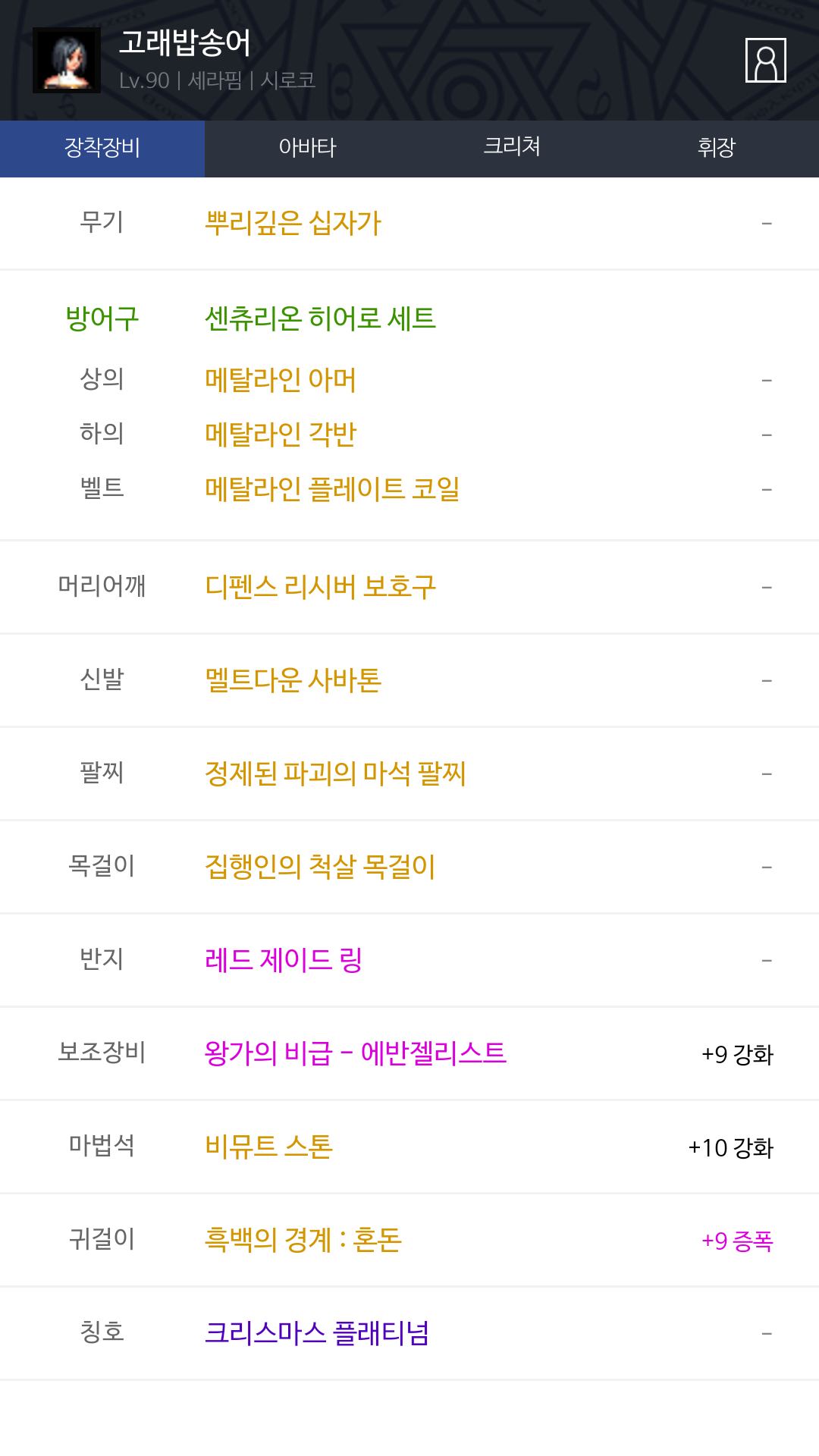Open the character profile icon
This screenshot has width=819, height=1456.
coord(765,60)
